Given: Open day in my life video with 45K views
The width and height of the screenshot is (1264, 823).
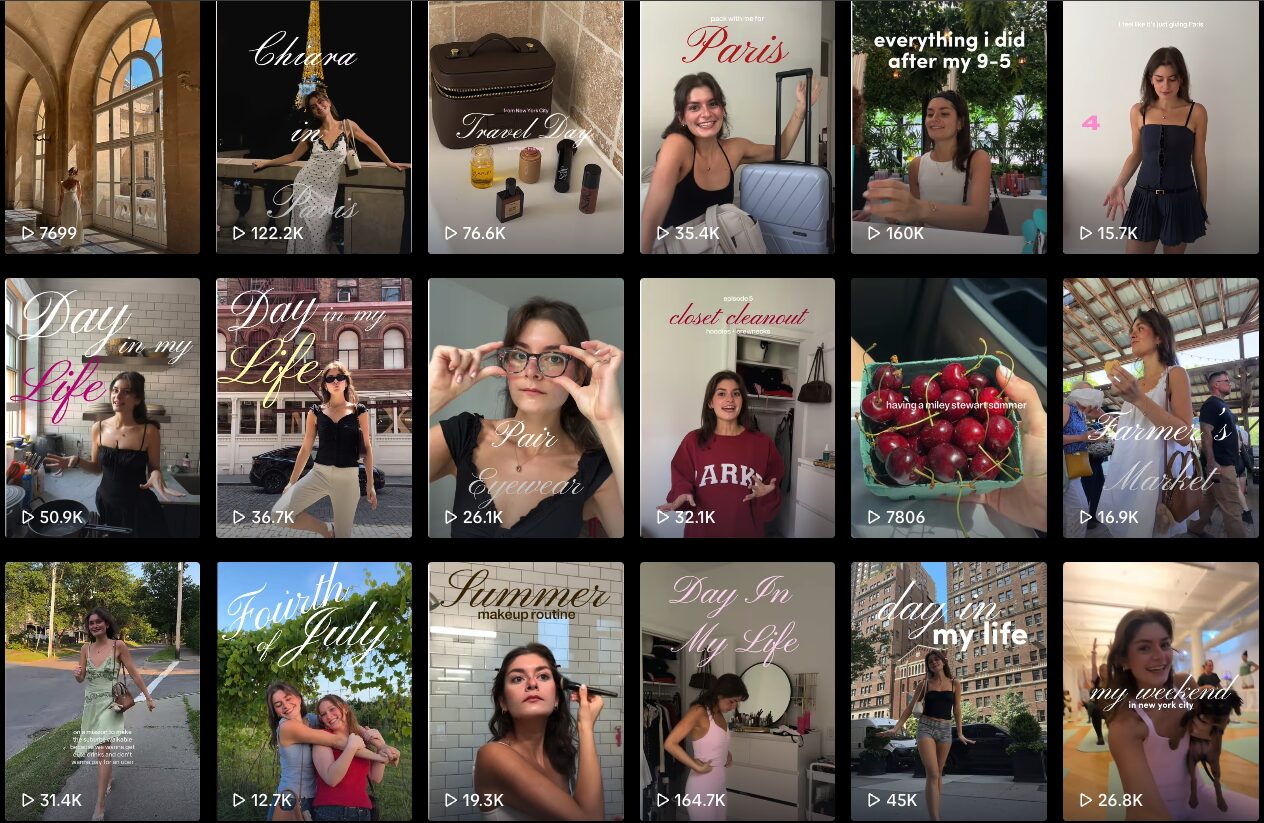Looking at the screenshot, I should click(949, 691).
